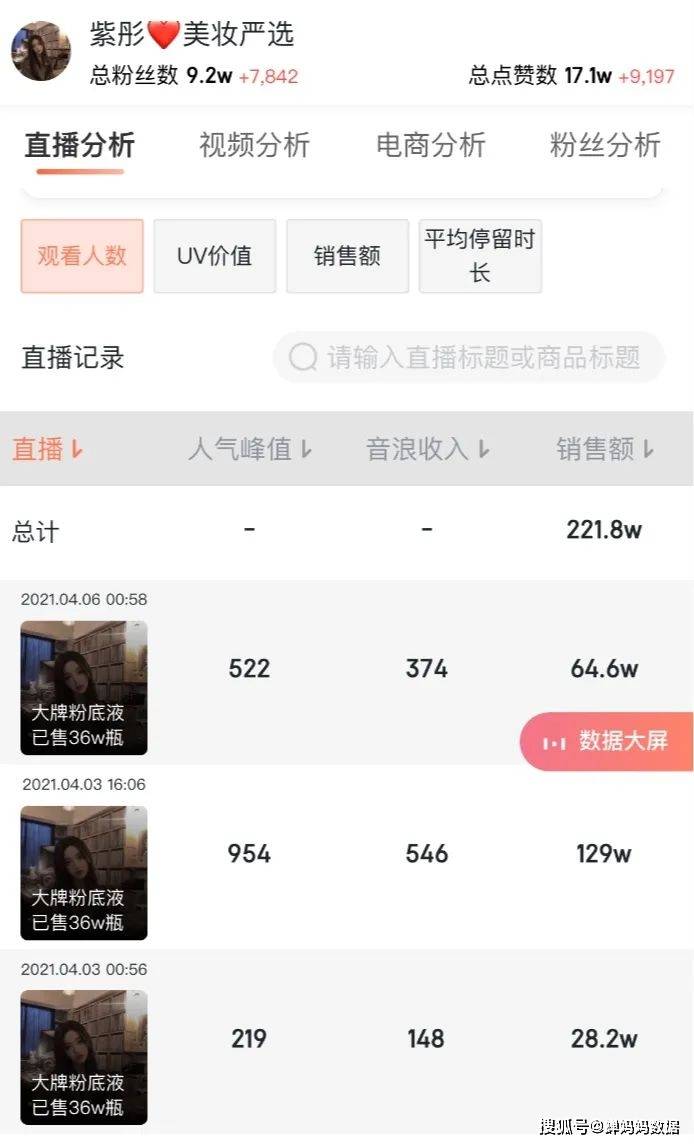Switch to the 直播分析 tab

click(79, 145)
